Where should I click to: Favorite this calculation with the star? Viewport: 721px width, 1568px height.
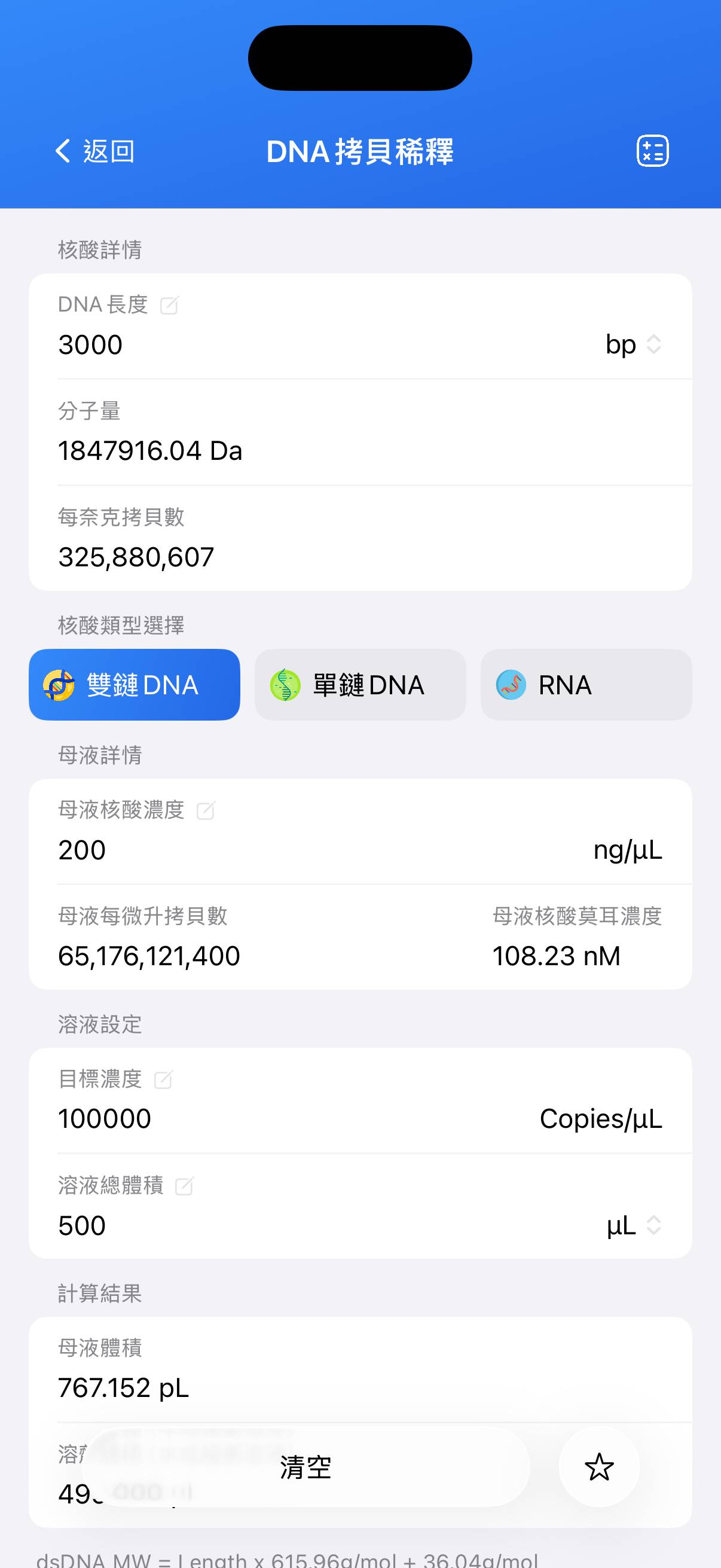click(598, 1467)
